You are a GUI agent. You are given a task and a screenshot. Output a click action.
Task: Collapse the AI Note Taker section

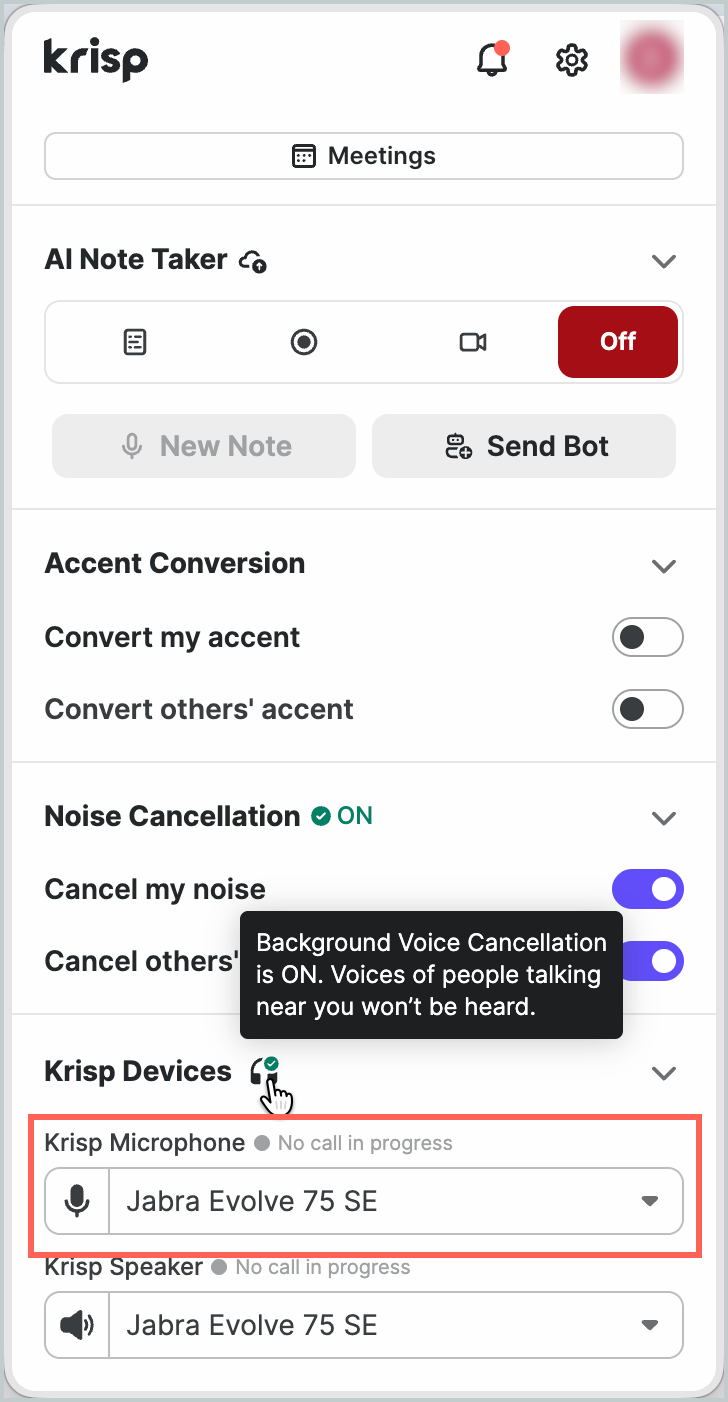pos(664,261)
